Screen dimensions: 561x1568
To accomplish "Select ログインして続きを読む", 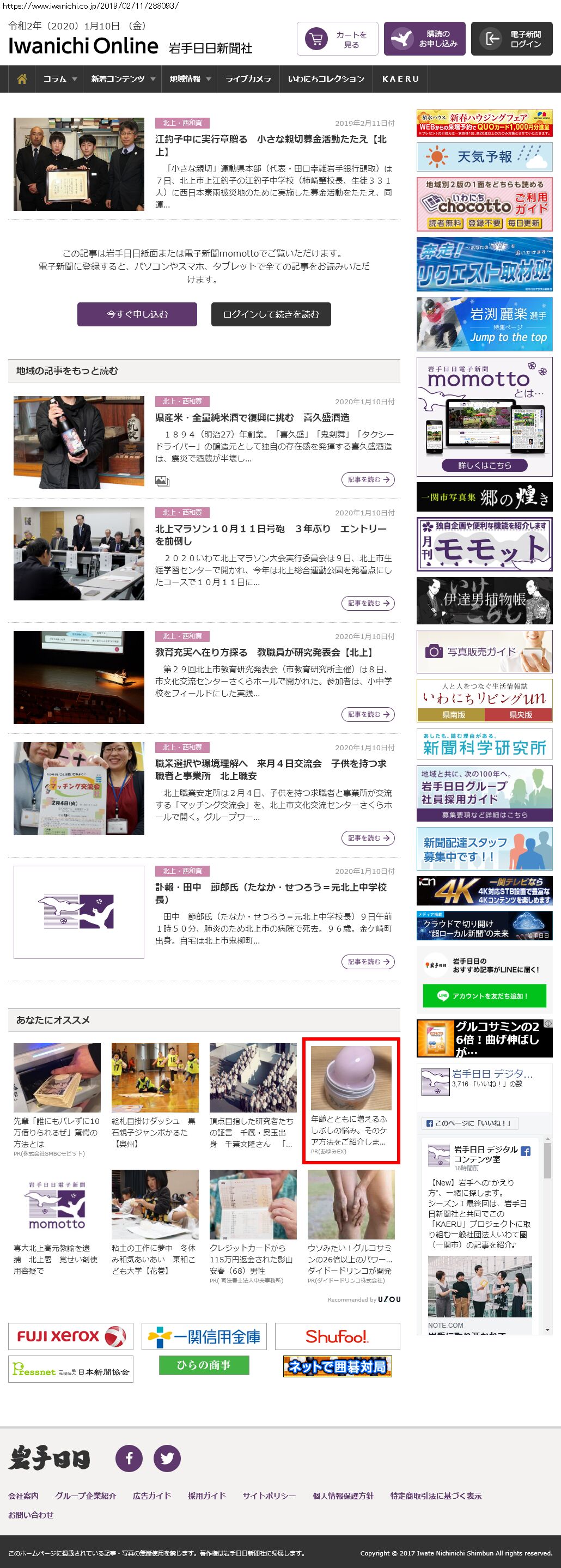I will coord(271,315).
